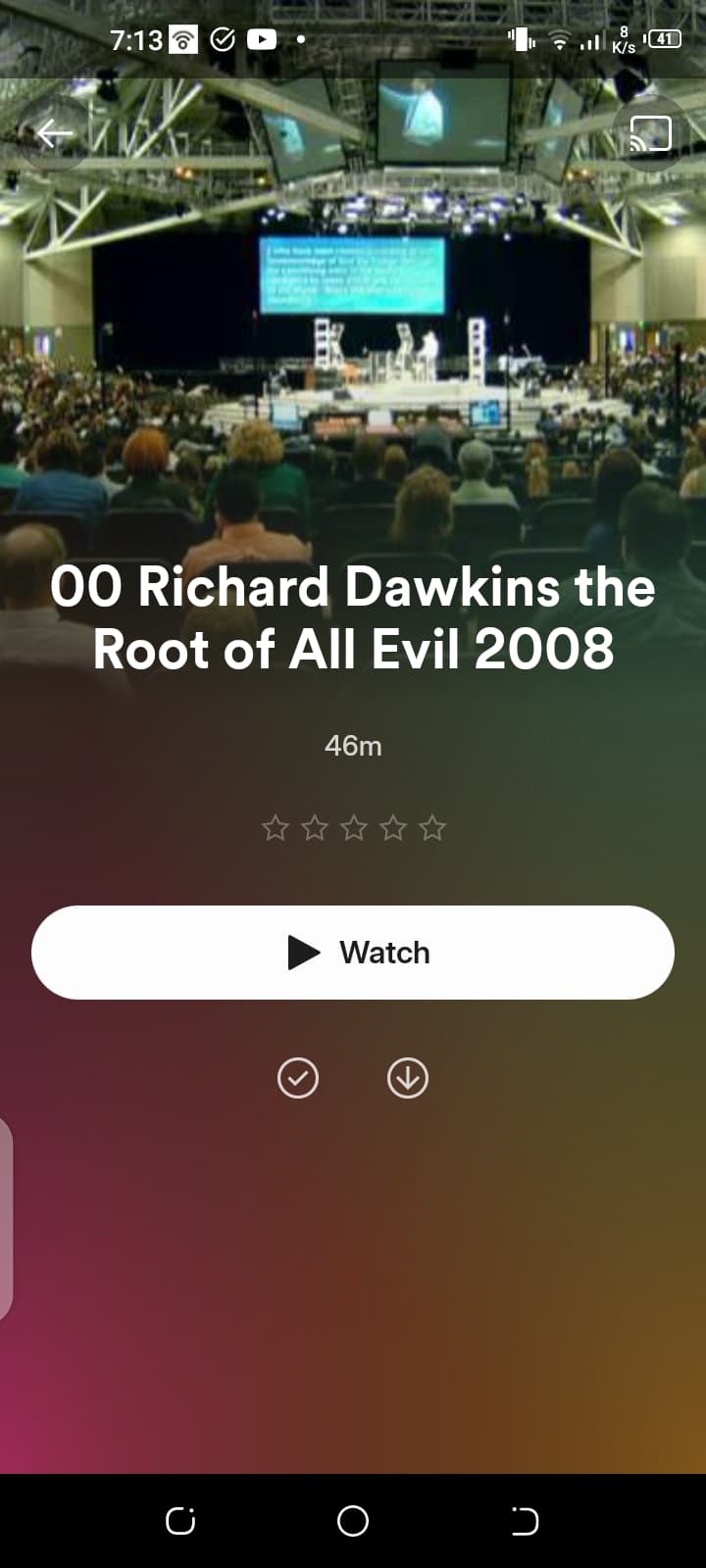Go to the system home screen

tap(353, 1521)
